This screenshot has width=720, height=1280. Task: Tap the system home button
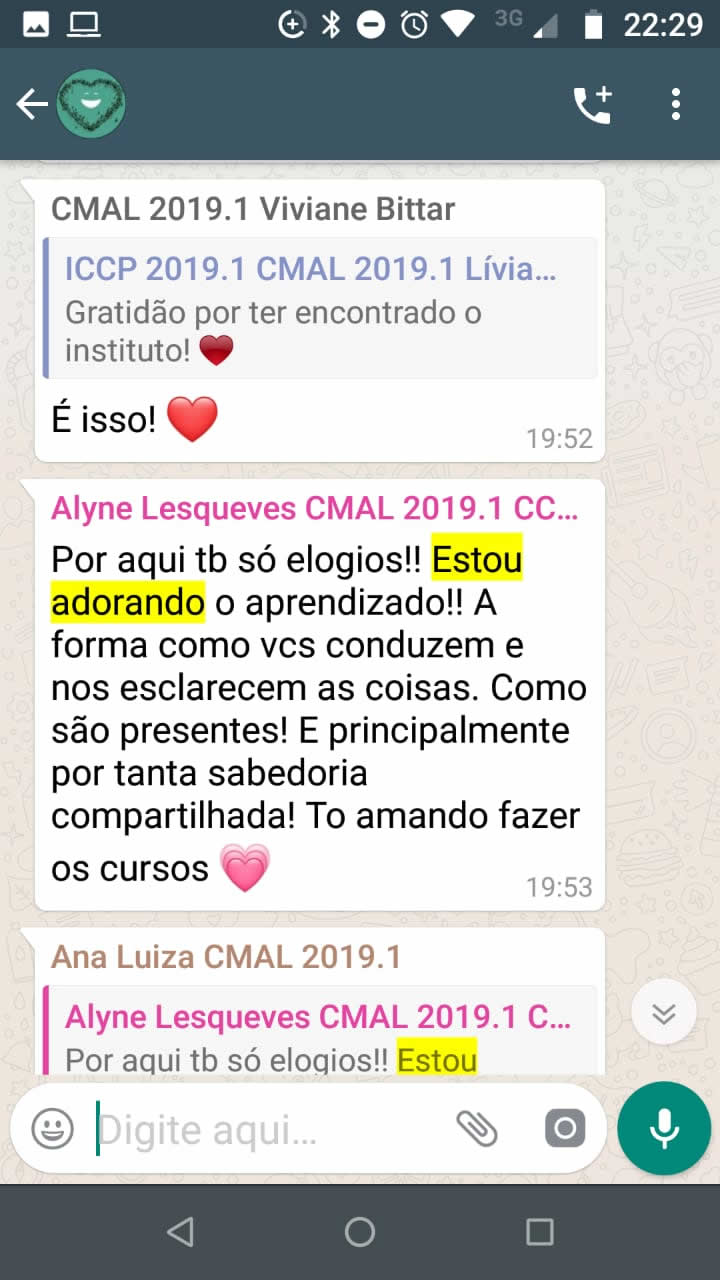pyautogui.click(x=360, y=1232)
